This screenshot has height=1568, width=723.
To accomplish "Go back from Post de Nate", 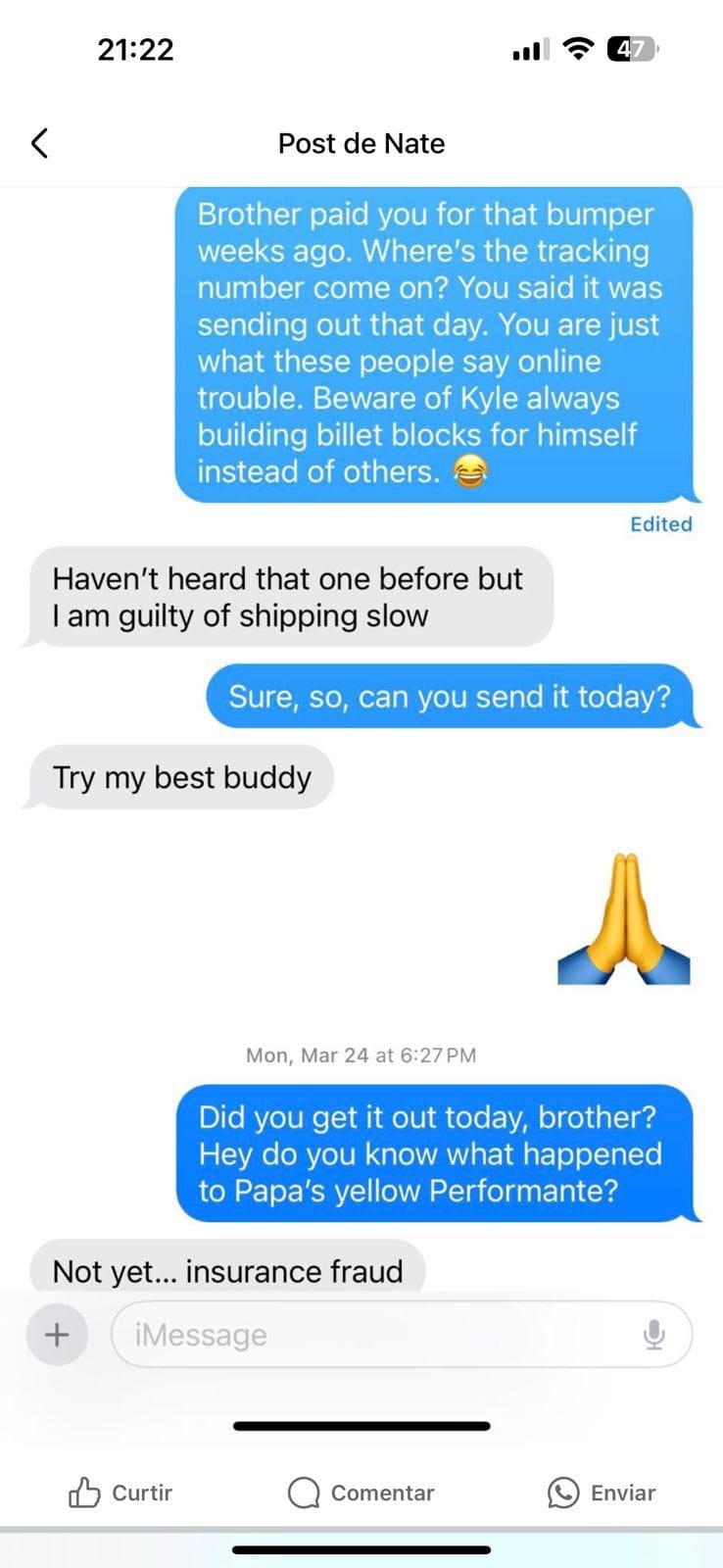I will pyautogui.click(x=39, y=143).
